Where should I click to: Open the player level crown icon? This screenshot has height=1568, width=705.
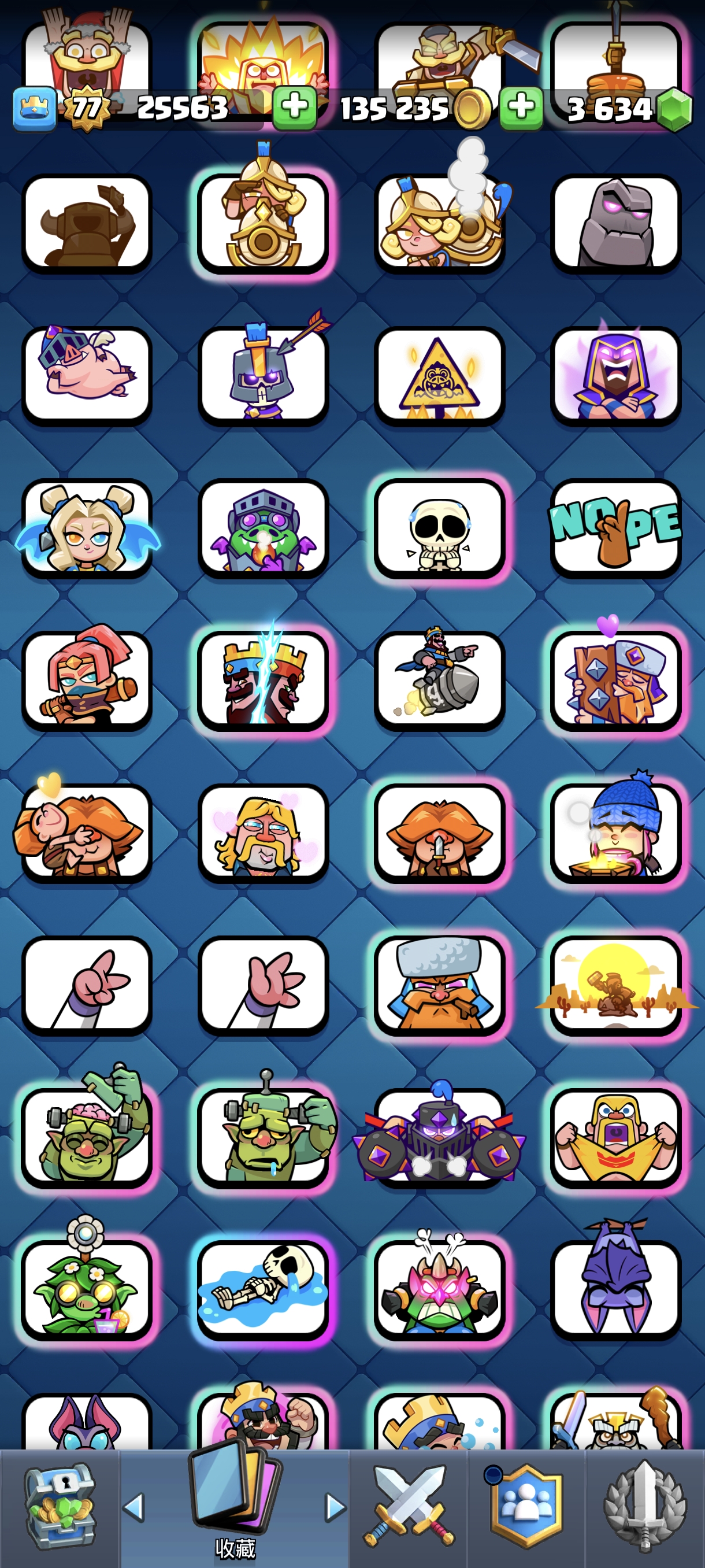(x=35, y=109)
